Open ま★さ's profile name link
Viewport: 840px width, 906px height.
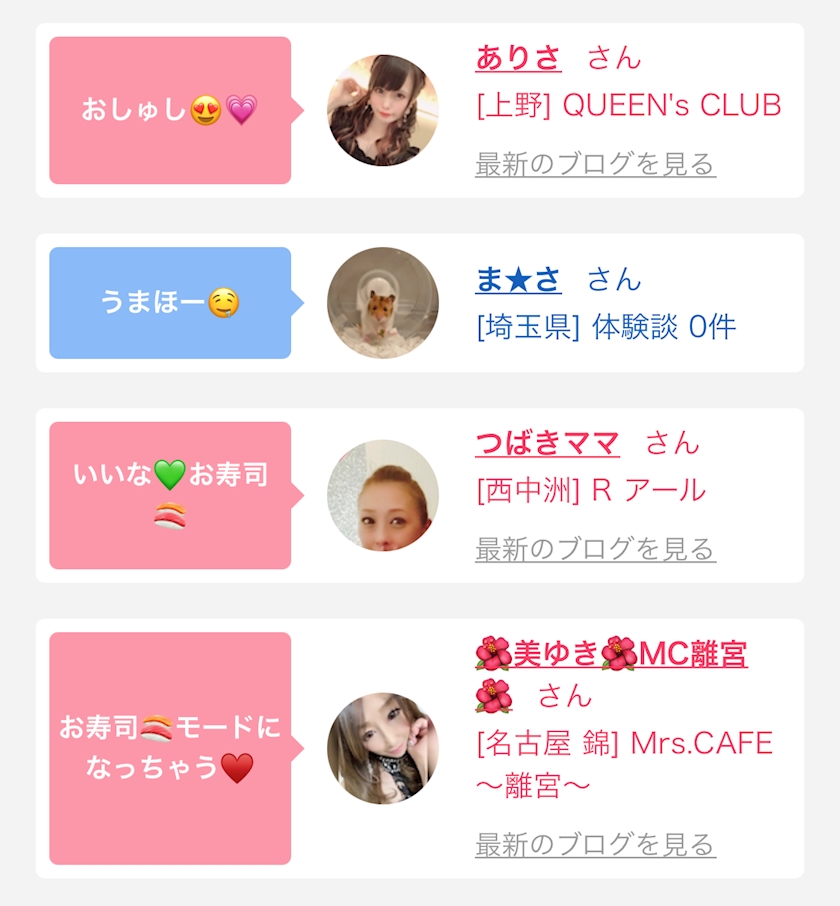coord(518,280)
